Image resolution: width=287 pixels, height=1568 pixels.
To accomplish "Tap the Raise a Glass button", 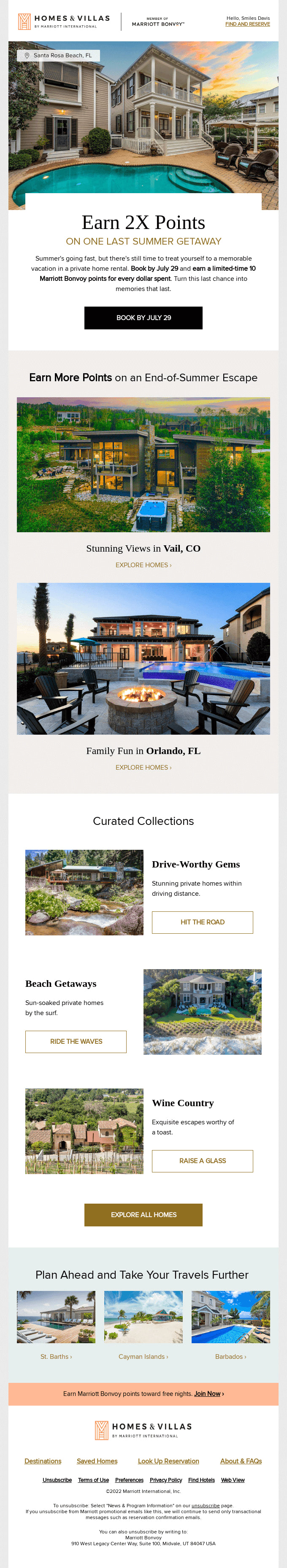I will pyautogui.click(x=202, y=1160).
